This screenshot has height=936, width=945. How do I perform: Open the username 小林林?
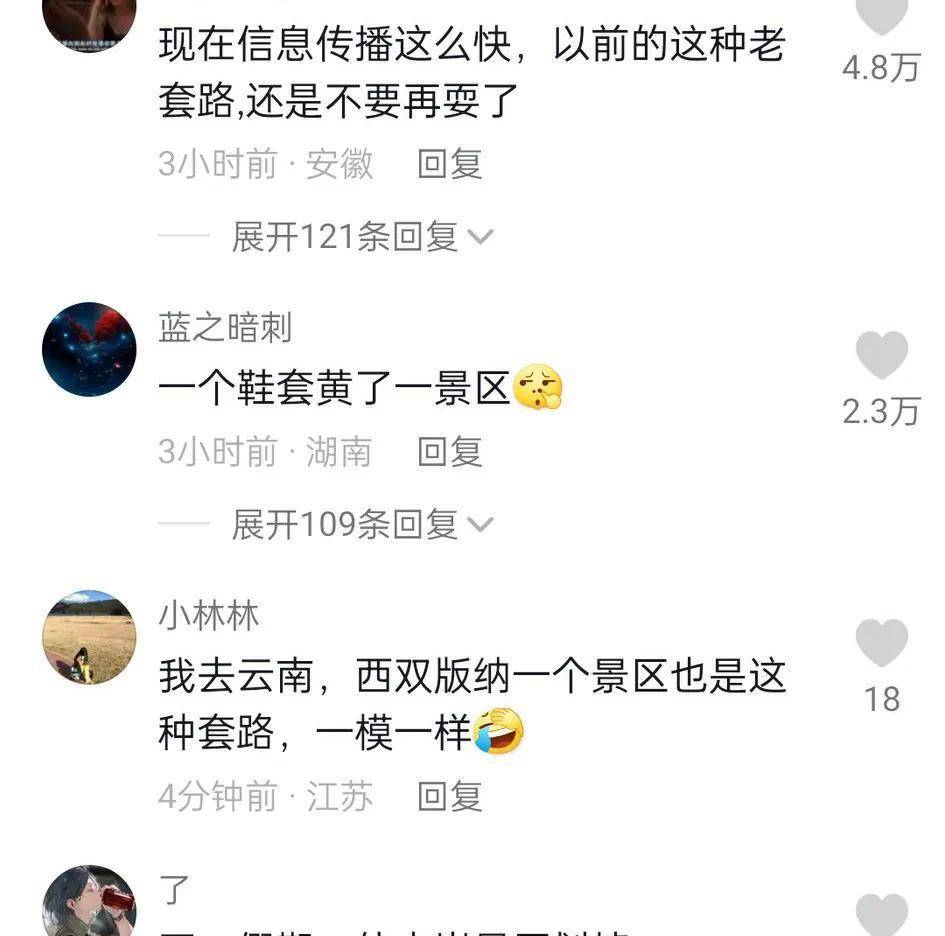point(208,615)
